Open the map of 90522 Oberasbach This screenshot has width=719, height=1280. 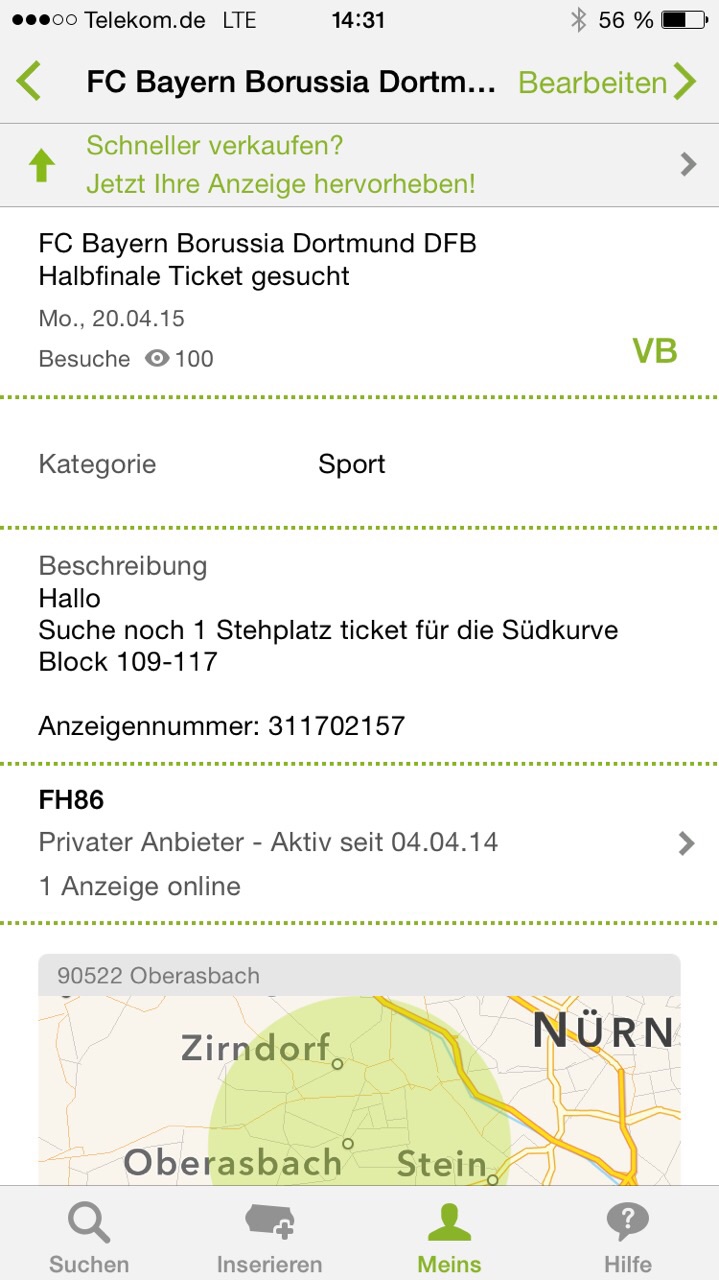(359, 1070)
